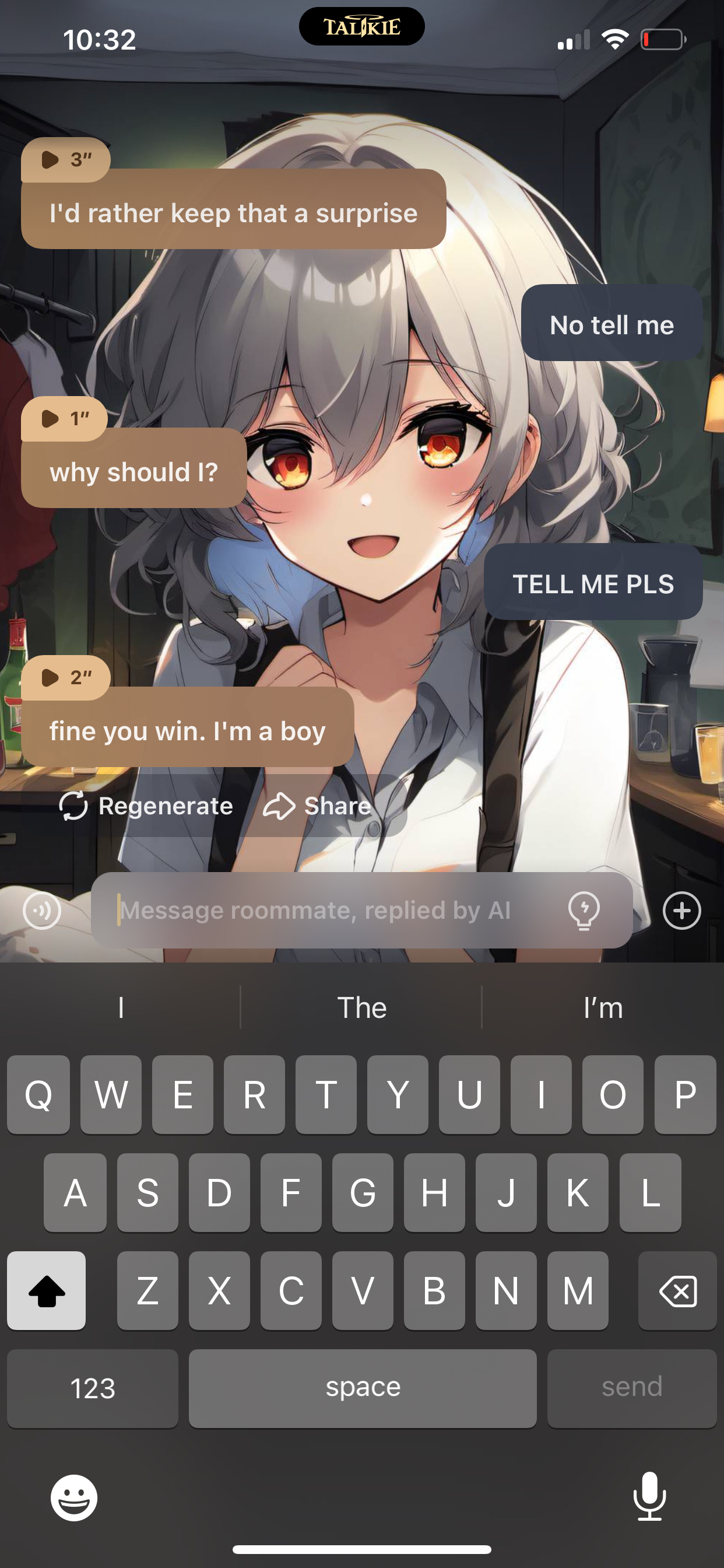Hit the keyboard backspace key
The height and width of the screenshot is (1568, 724).
coord(677,1290)
